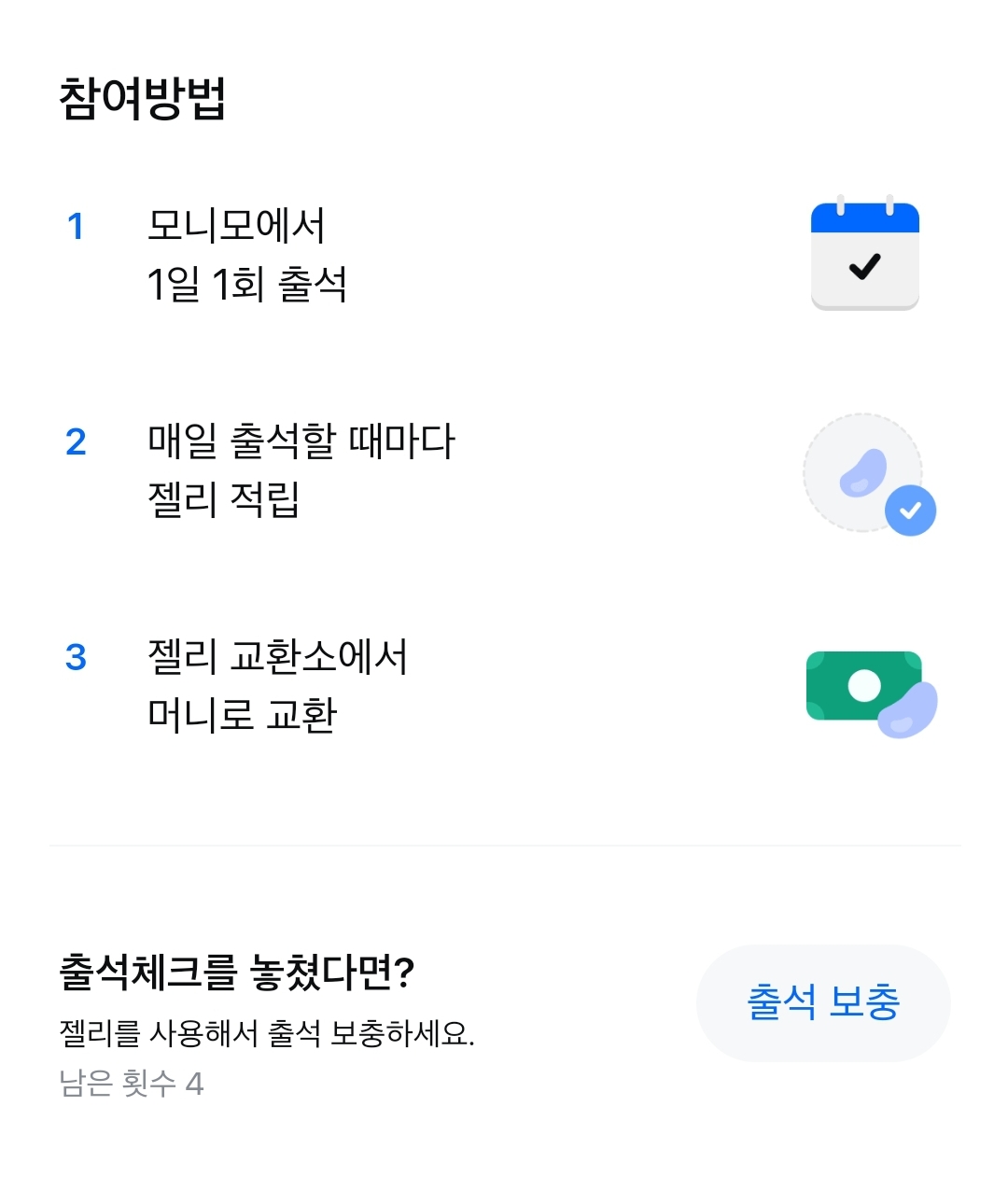Tap the divider line above 출석체크를 놓쳤다면?
This screenshot has height=1204, width=1008.
[504, 846]
